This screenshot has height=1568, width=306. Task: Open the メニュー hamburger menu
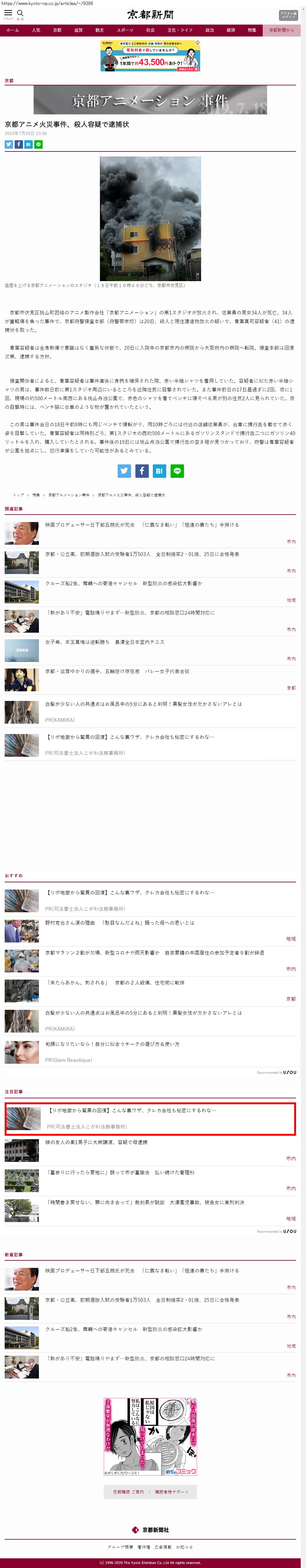pos(8,13)
